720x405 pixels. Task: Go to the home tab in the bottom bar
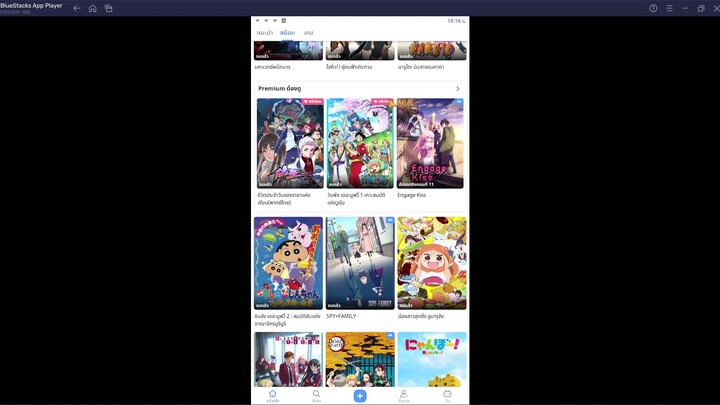(272, 395)
